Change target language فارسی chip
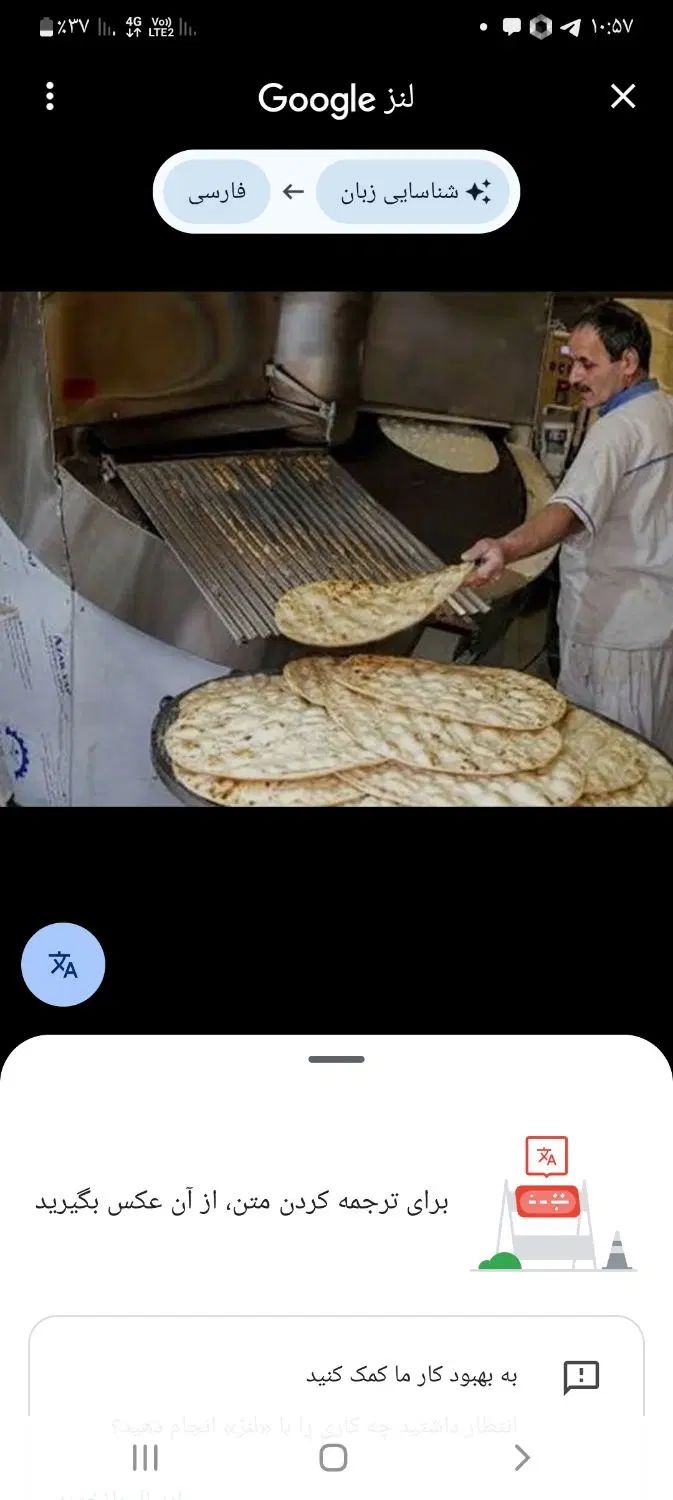The height and width of the screenshot is (1500, 673). coord(217,192)
